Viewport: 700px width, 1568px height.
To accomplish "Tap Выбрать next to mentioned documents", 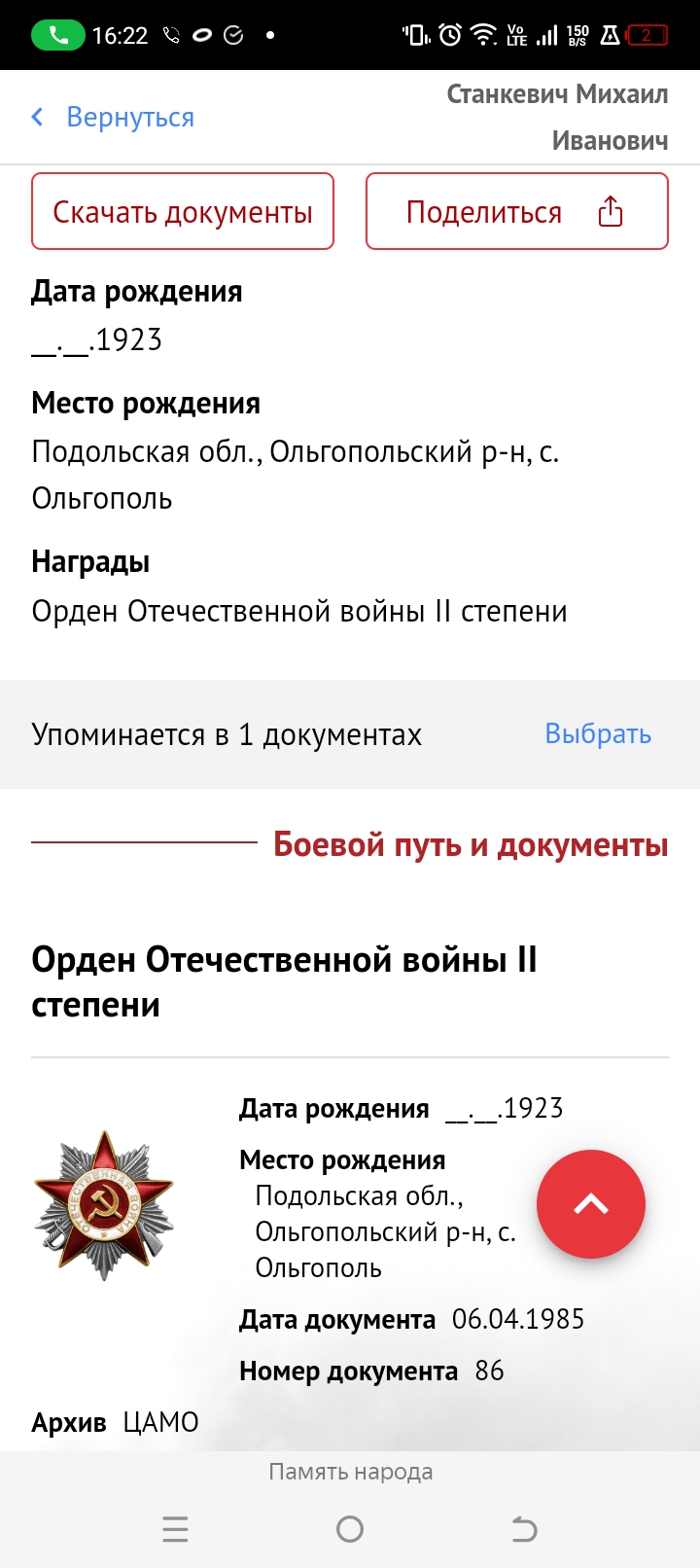I will click(x=598, y=733).
